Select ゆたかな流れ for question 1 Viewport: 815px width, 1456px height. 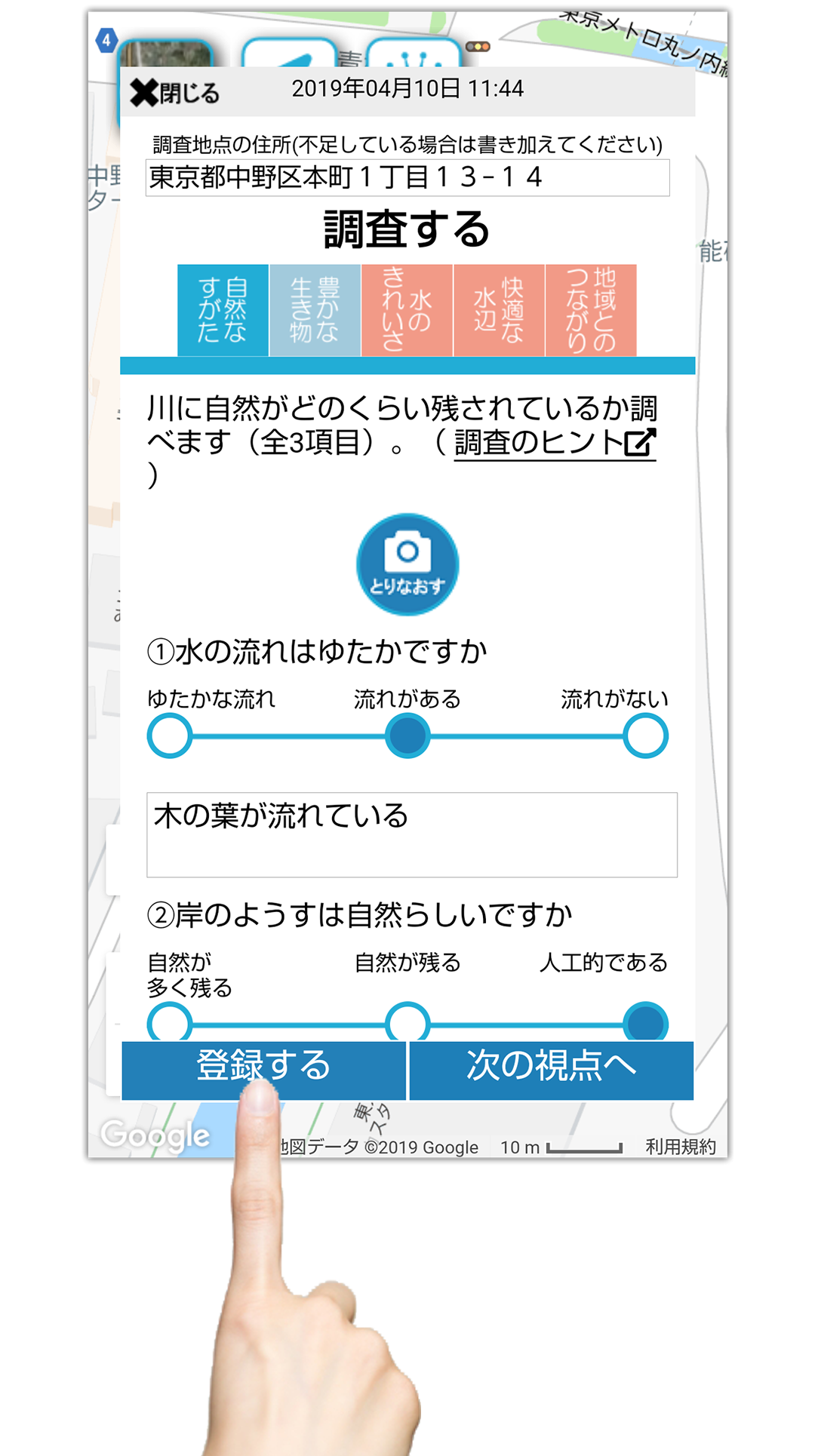[170, 736]
